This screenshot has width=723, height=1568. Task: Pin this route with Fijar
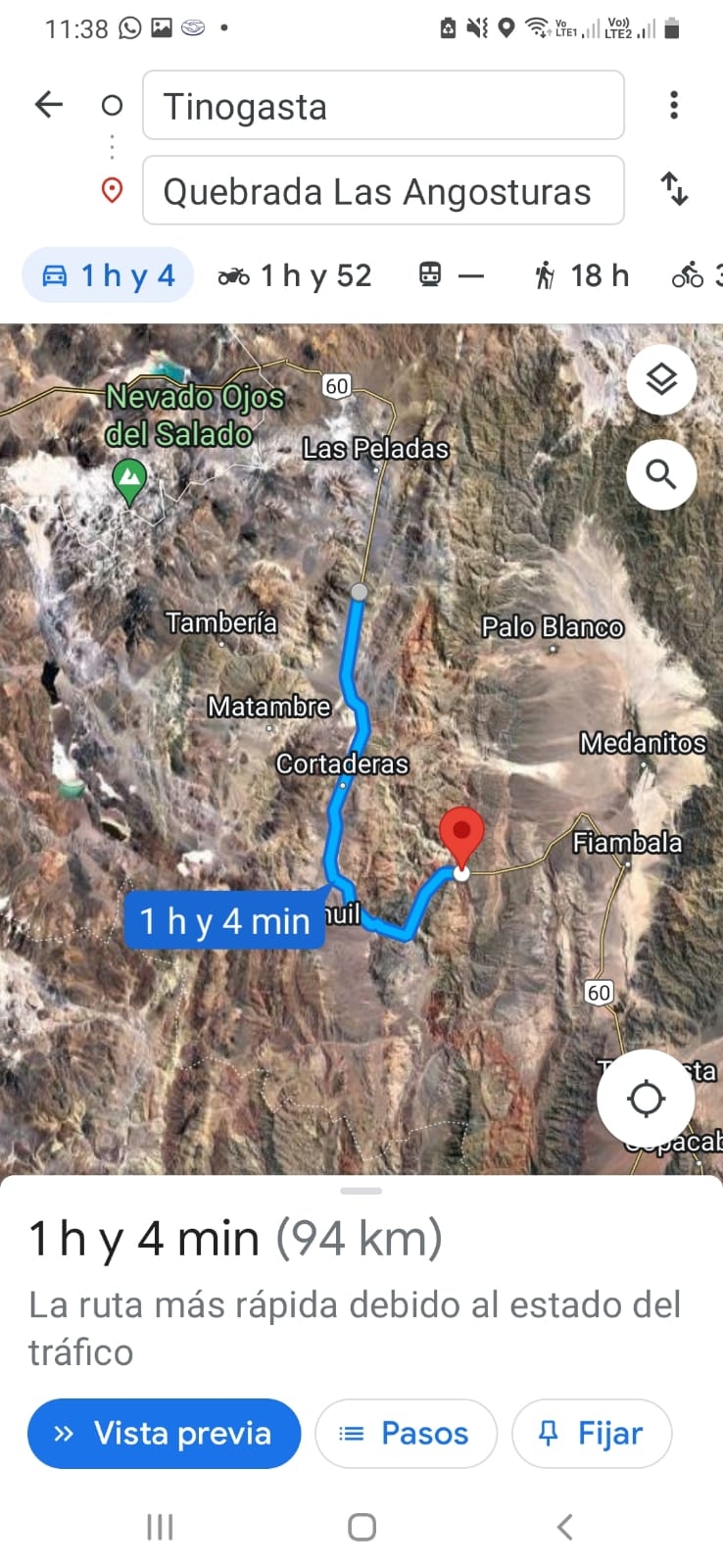point(591,1433)
